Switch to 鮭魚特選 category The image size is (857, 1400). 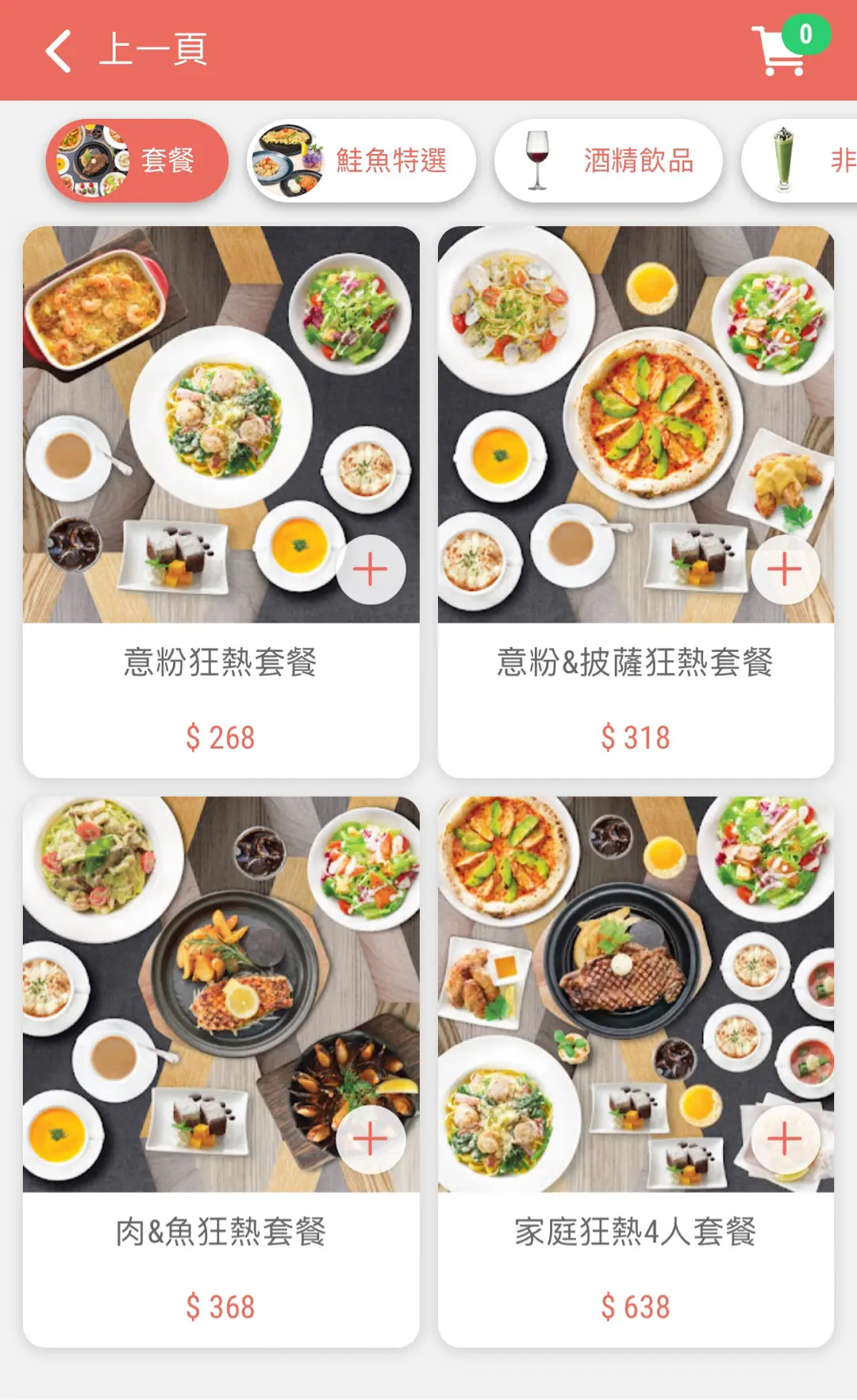point(362,160)
